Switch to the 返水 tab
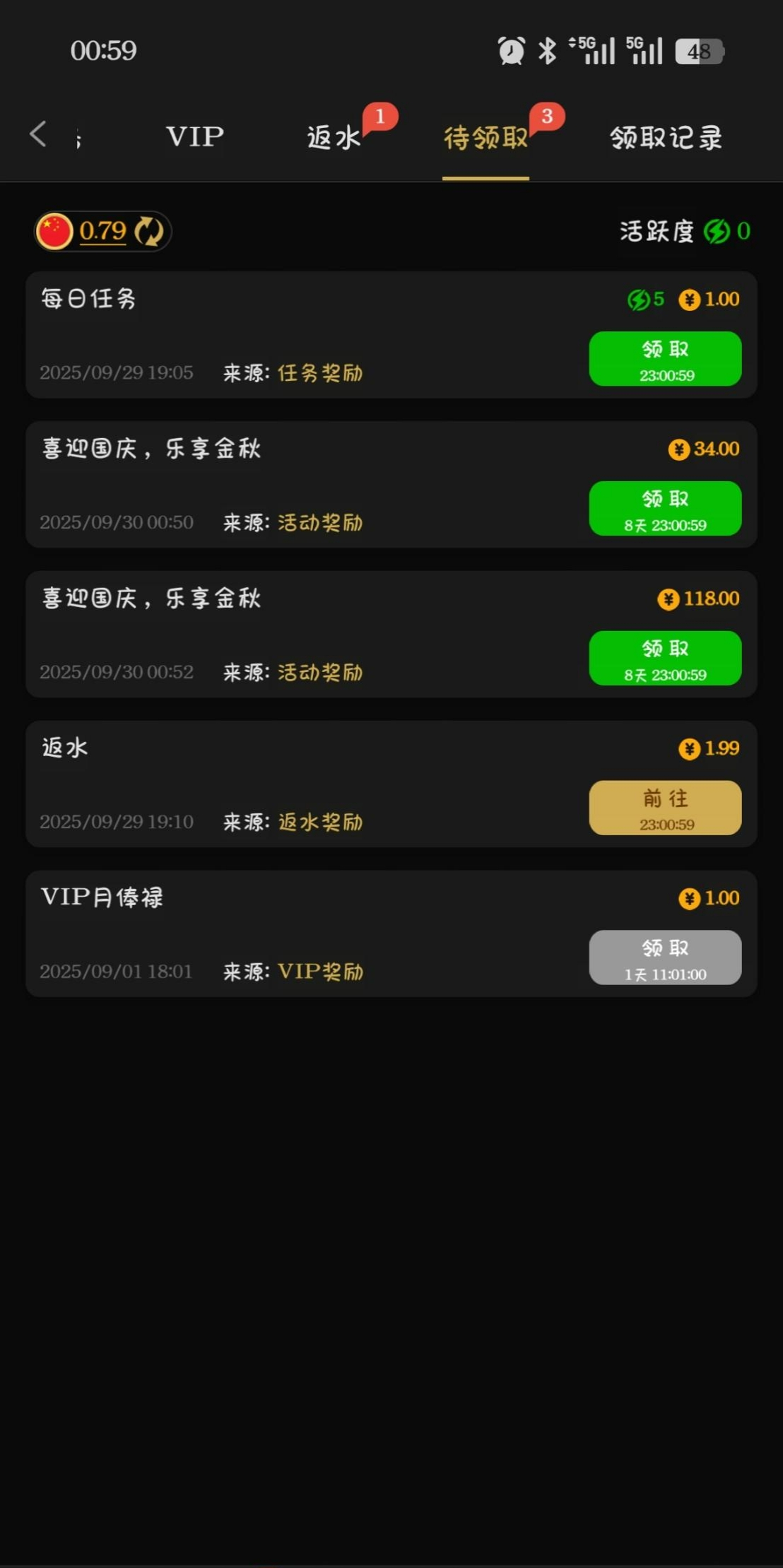 pos(334,137)
